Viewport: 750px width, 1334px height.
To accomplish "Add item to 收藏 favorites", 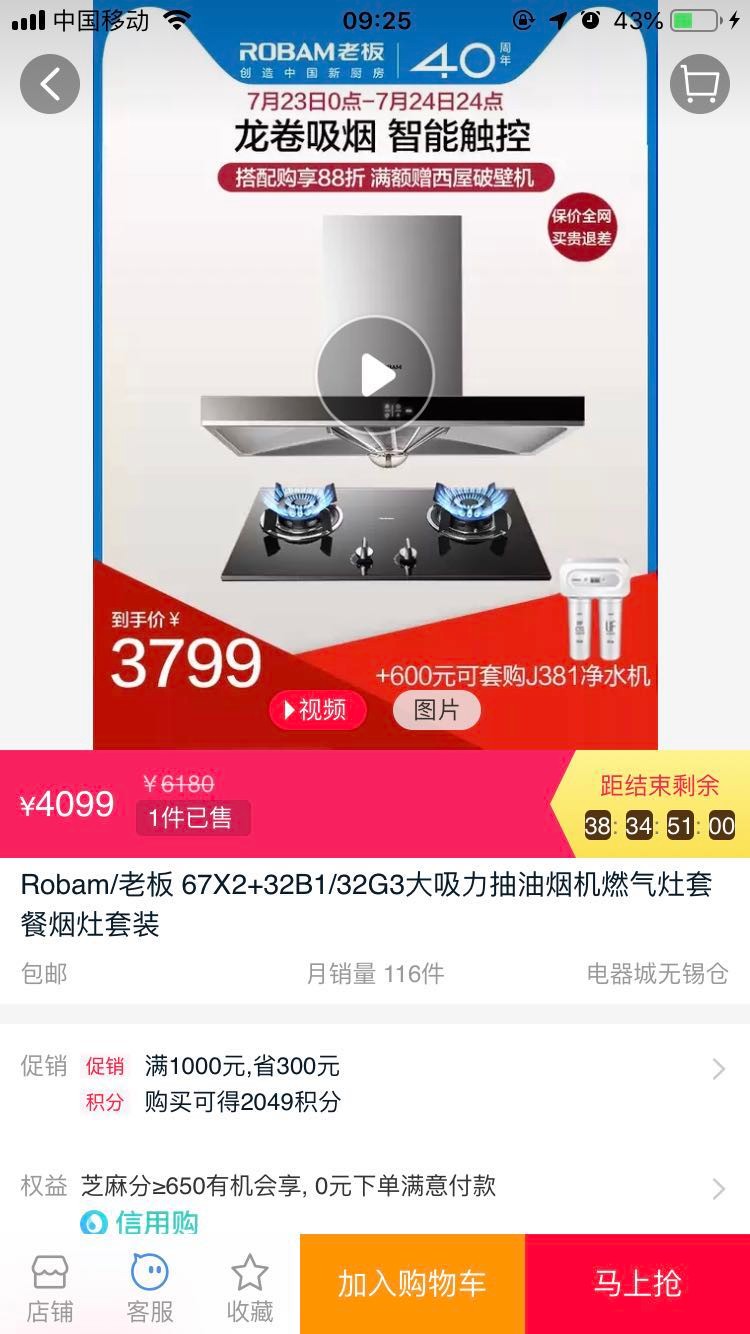I will tap(249, 1288).
